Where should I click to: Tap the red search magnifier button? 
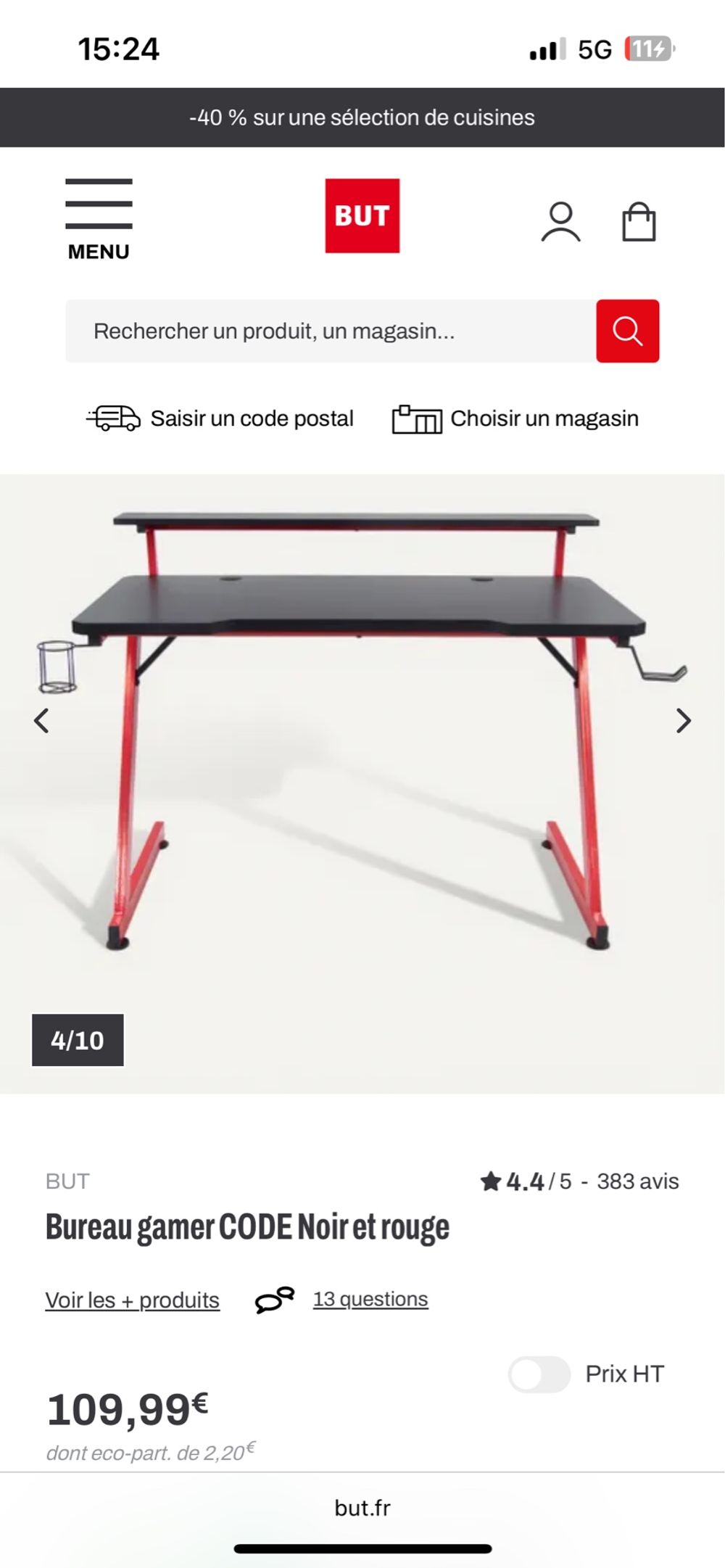pyautogui.click(x=628, y=331)
